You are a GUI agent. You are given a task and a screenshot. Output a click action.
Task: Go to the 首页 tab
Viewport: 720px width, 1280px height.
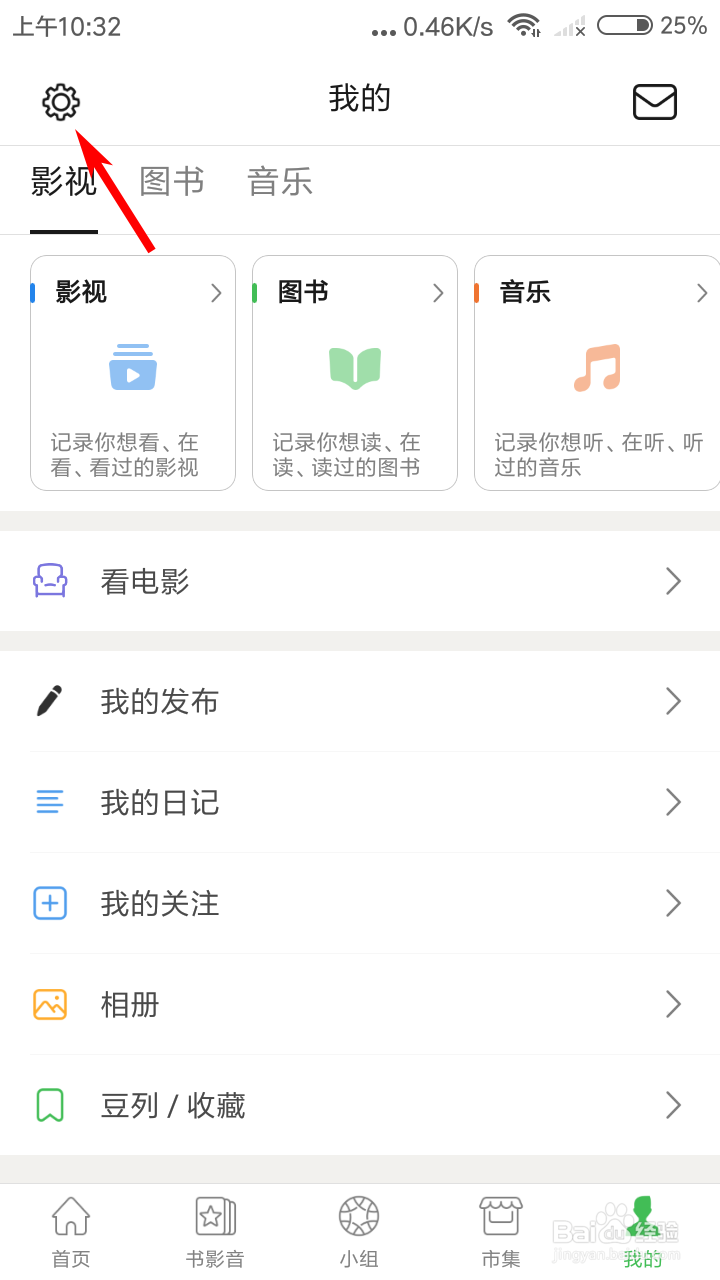pos(71,1232)
